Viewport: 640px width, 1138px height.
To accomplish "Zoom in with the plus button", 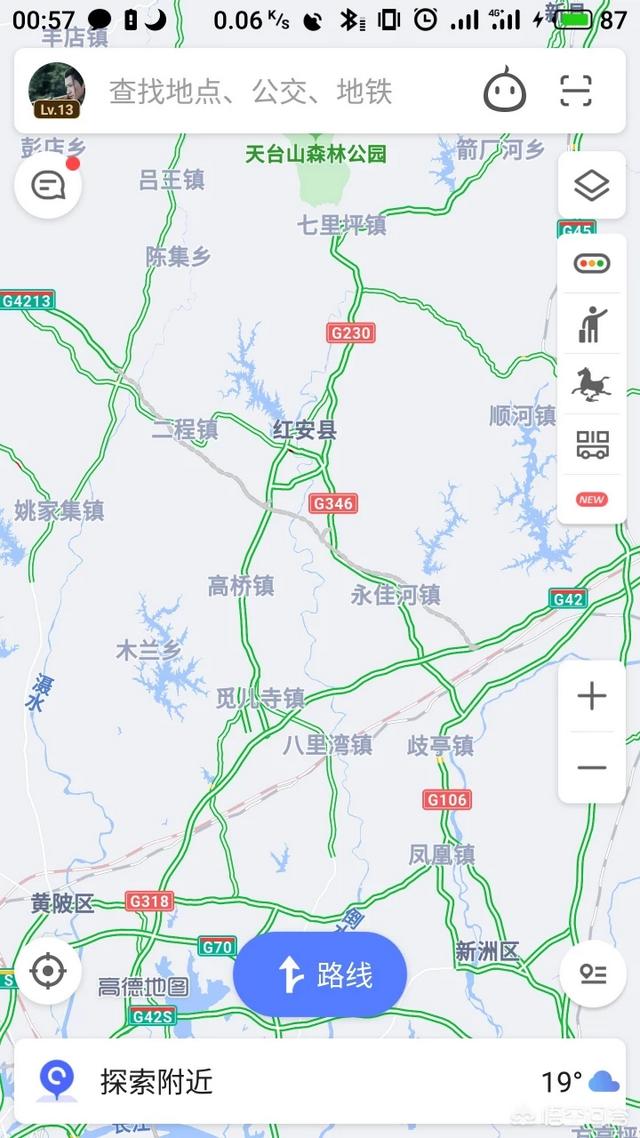I will pyautogui.click(x=592, y=696).
